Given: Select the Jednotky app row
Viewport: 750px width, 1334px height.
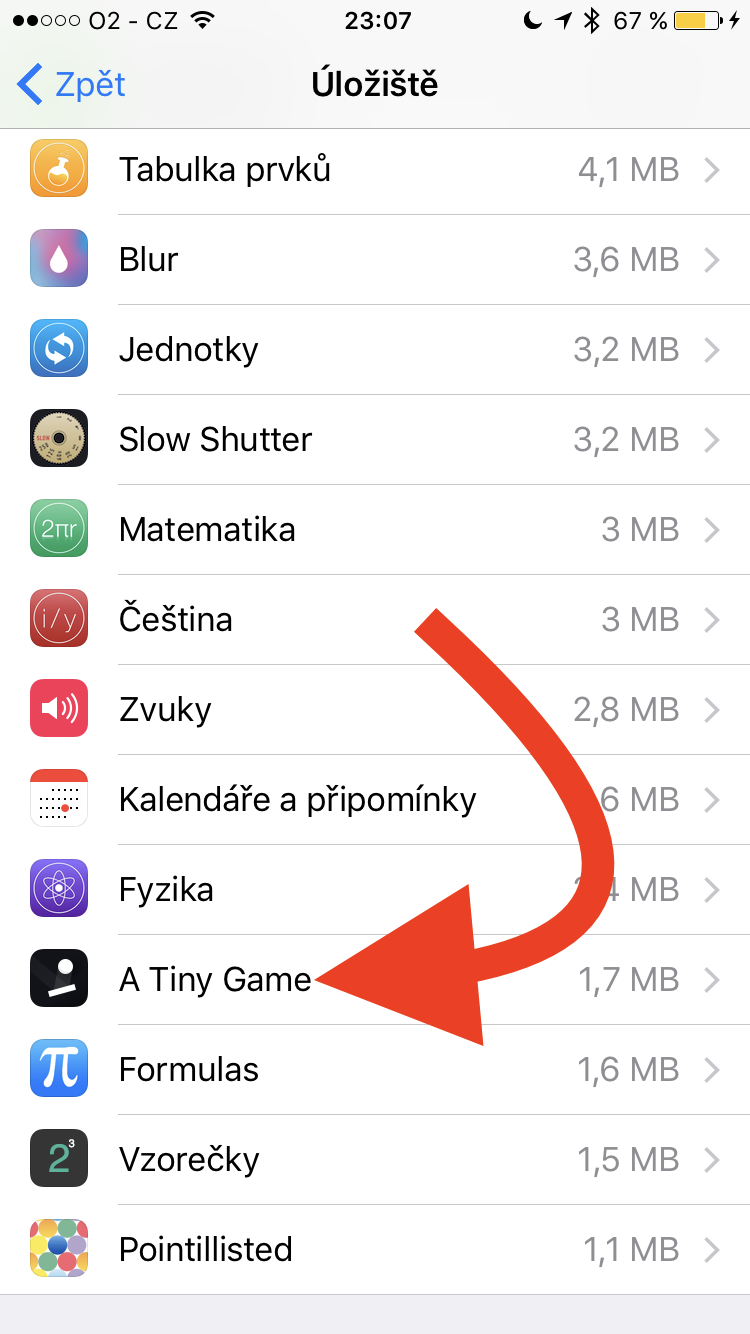Looking at the screenshot, I should (x=375, y=350).
